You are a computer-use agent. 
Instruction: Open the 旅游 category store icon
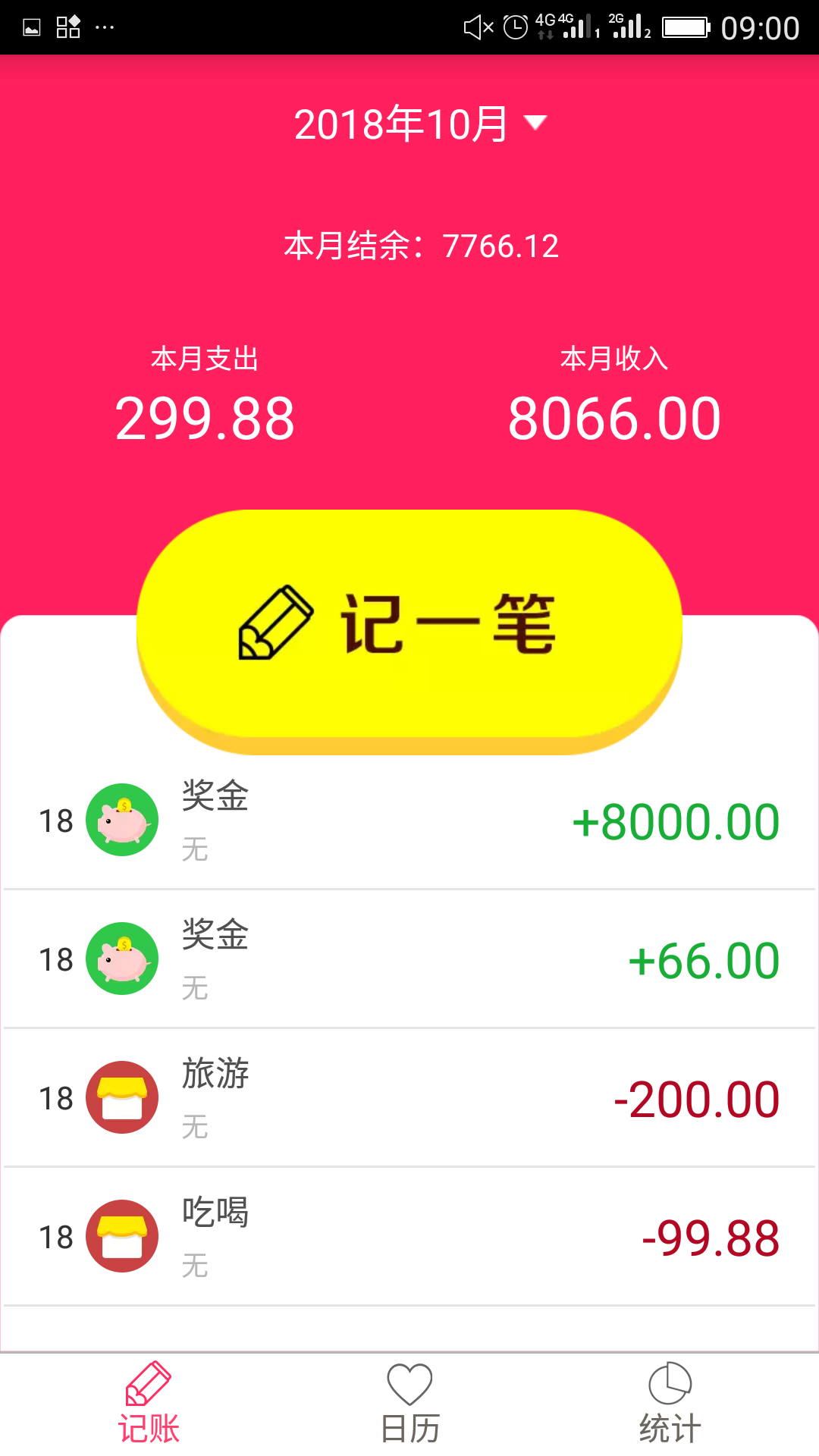121,1097
